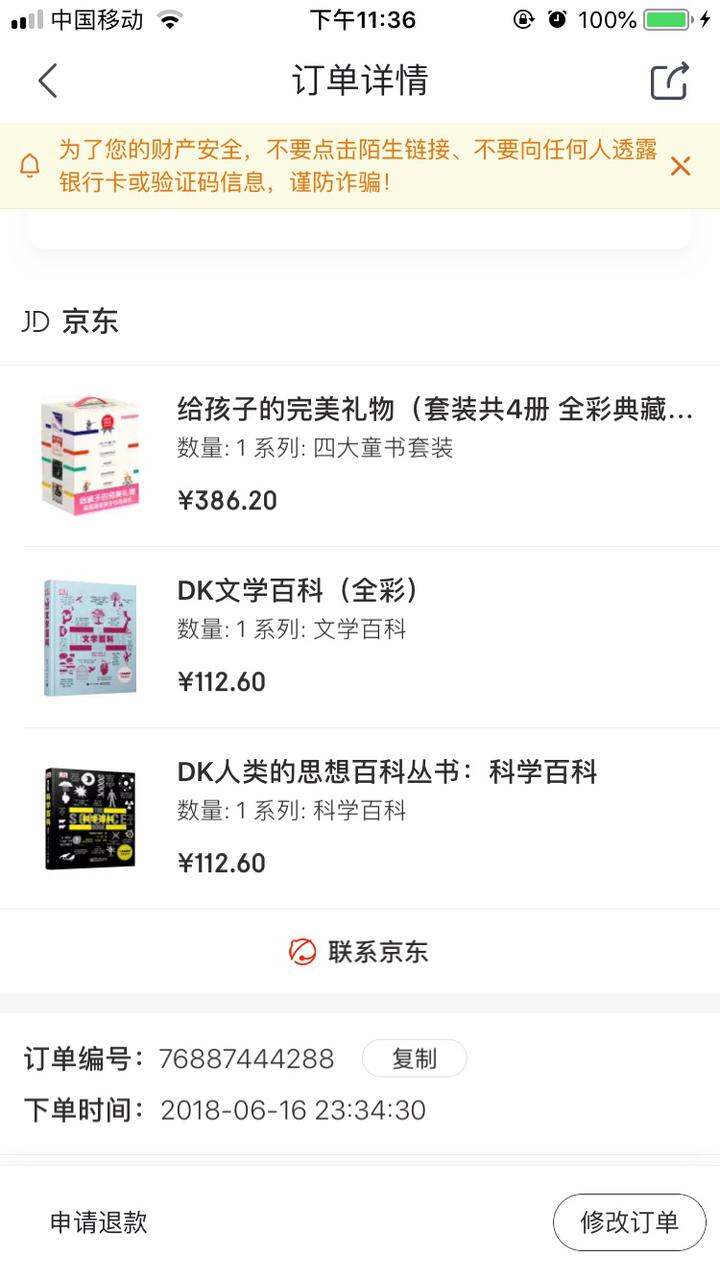Open the DK文学百科（全彩） item
Screen dimensions: 720x1280
point(360,637)
